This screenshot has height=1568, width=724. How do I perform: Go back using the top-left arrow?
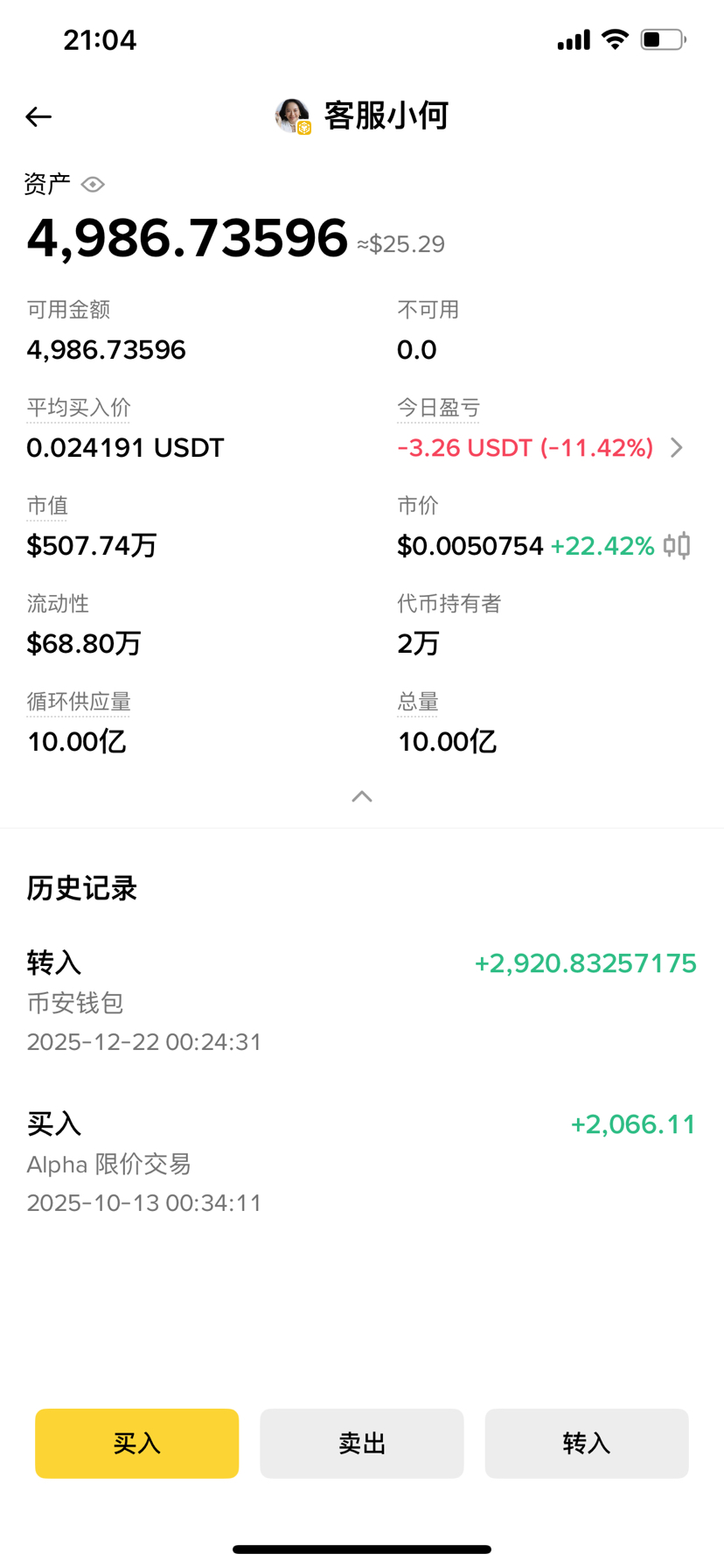coord(38,116)
